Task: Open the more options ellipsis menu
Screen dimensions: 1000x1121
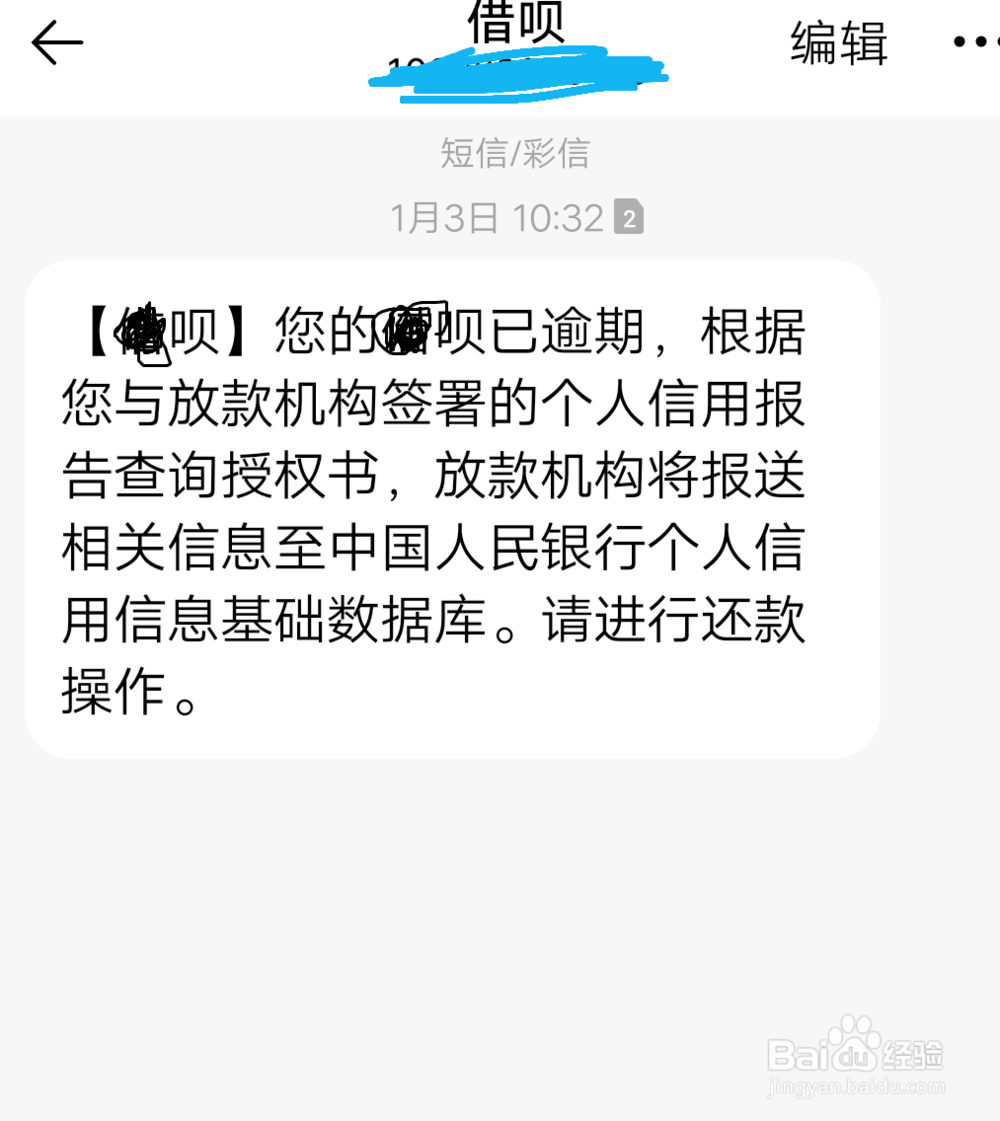Action: 975,42
